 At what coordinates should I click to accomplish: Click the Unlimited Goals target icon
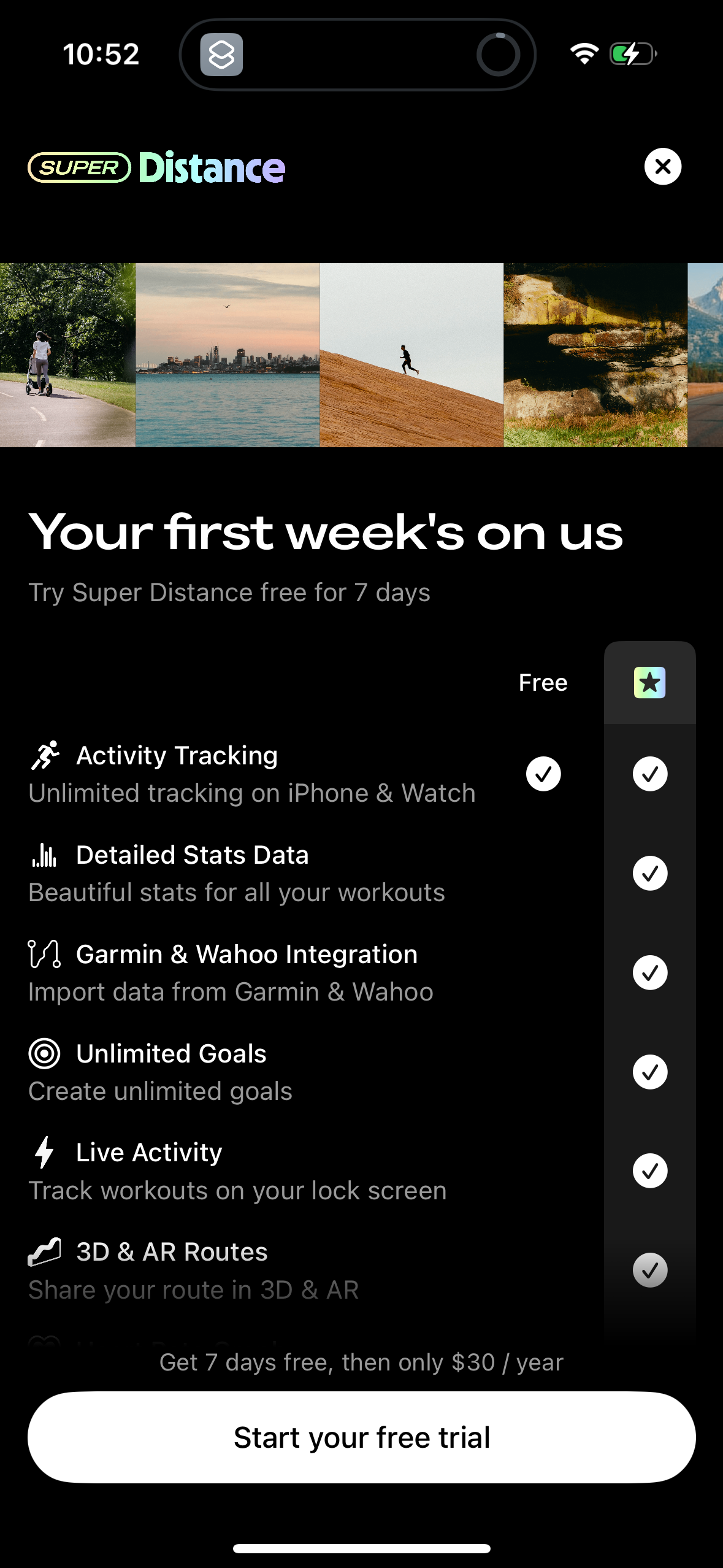click(44, 1054)
